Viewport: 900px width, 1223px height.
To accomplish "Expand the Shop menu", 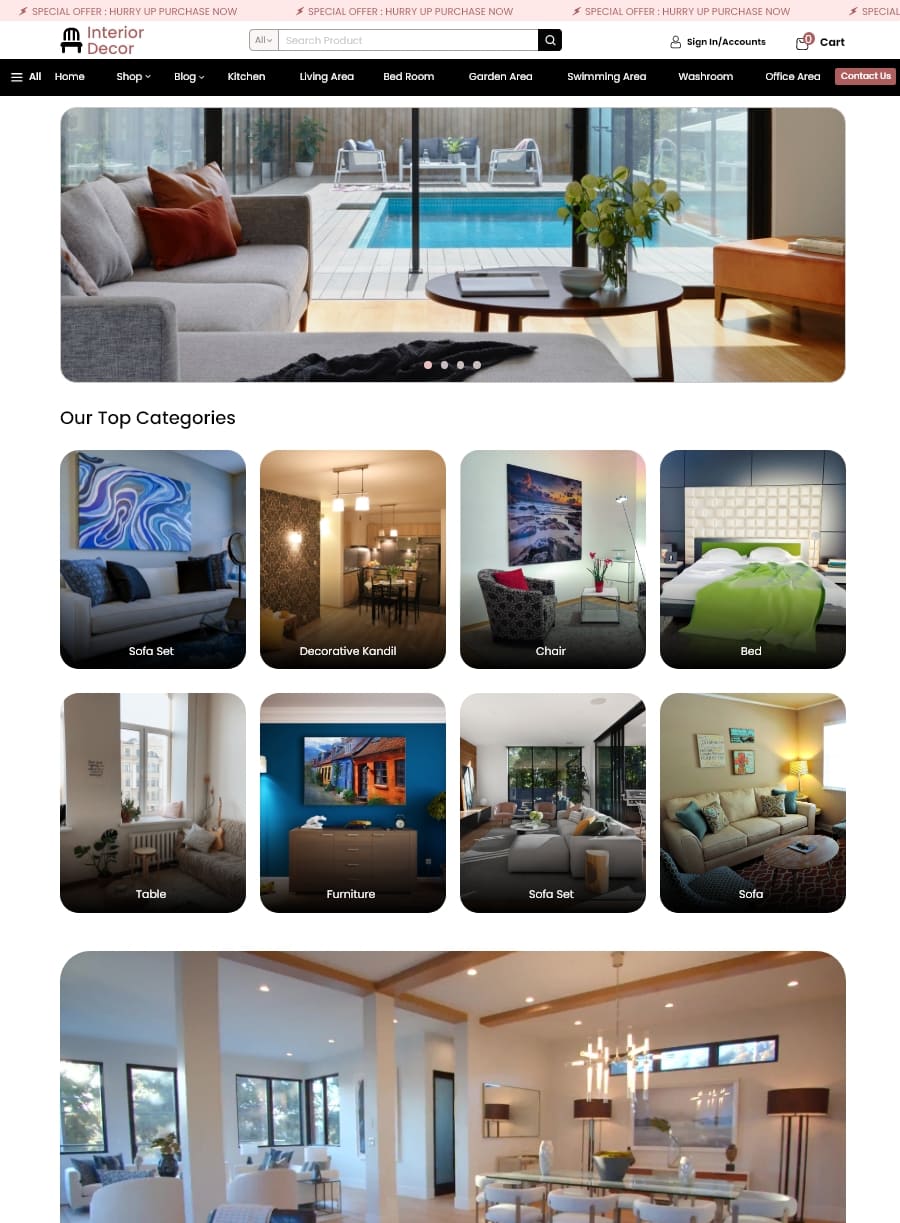I will pos(133,77).
